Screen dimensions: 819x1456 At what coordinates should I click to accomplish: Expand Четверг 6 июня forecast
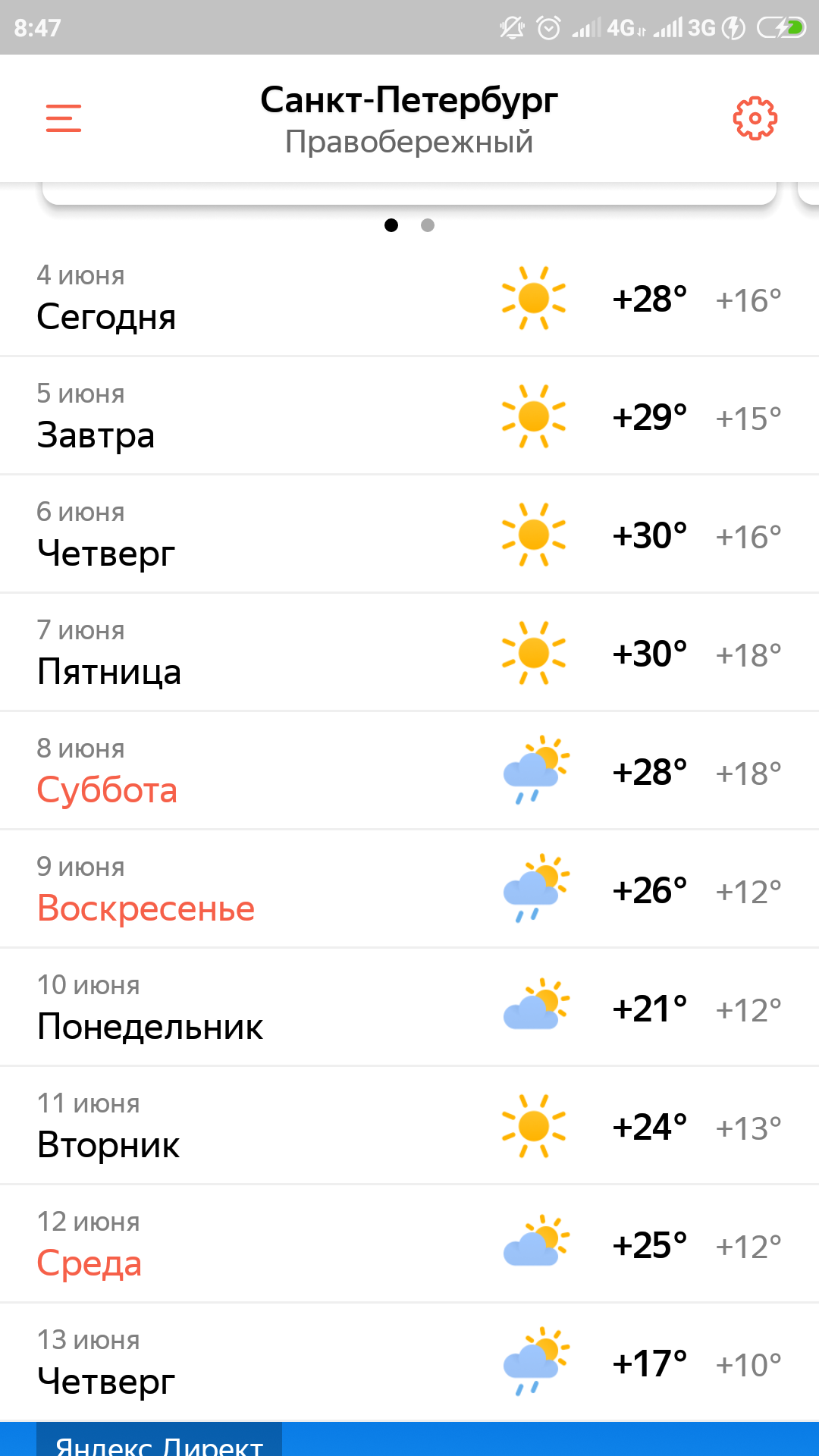409,535
